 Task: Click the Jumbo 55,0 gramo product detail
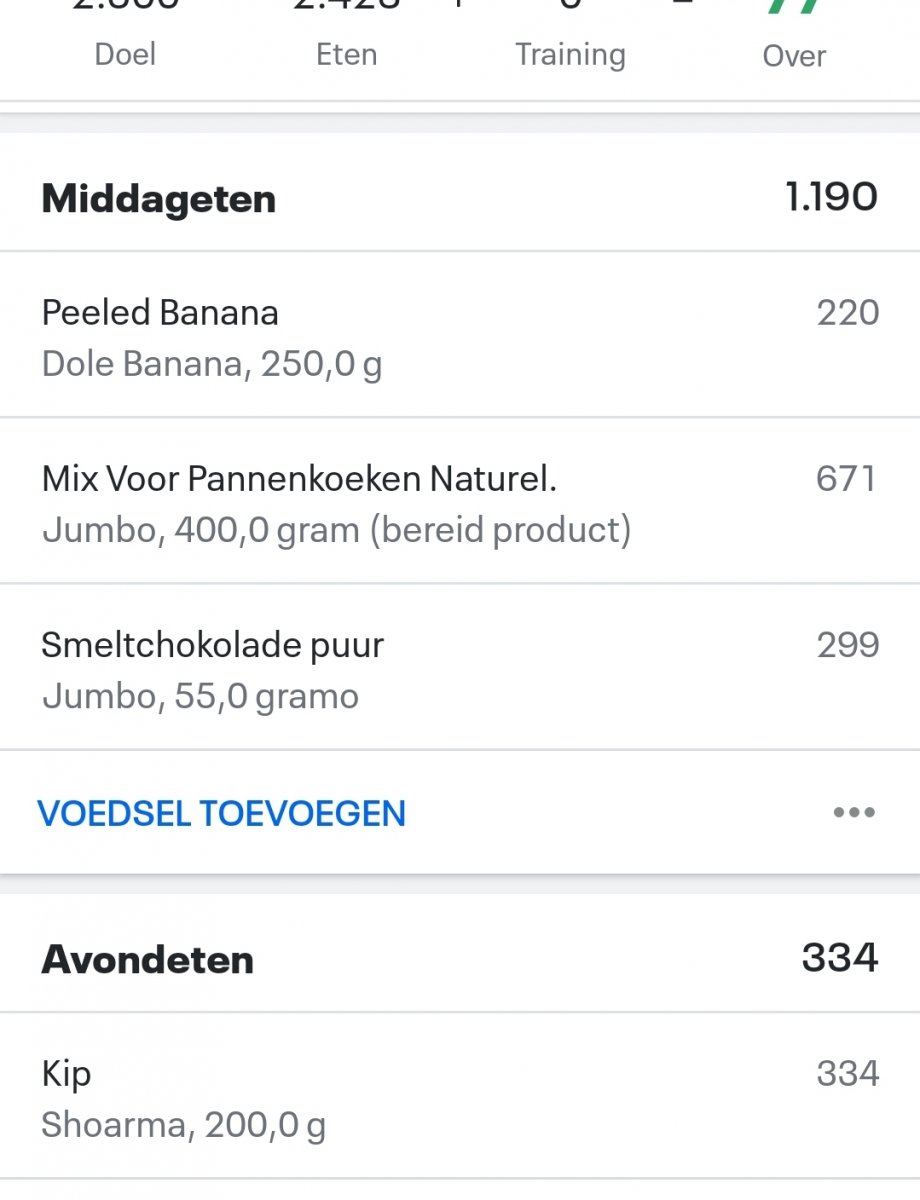pyautogui.click(x=198, y=696)
